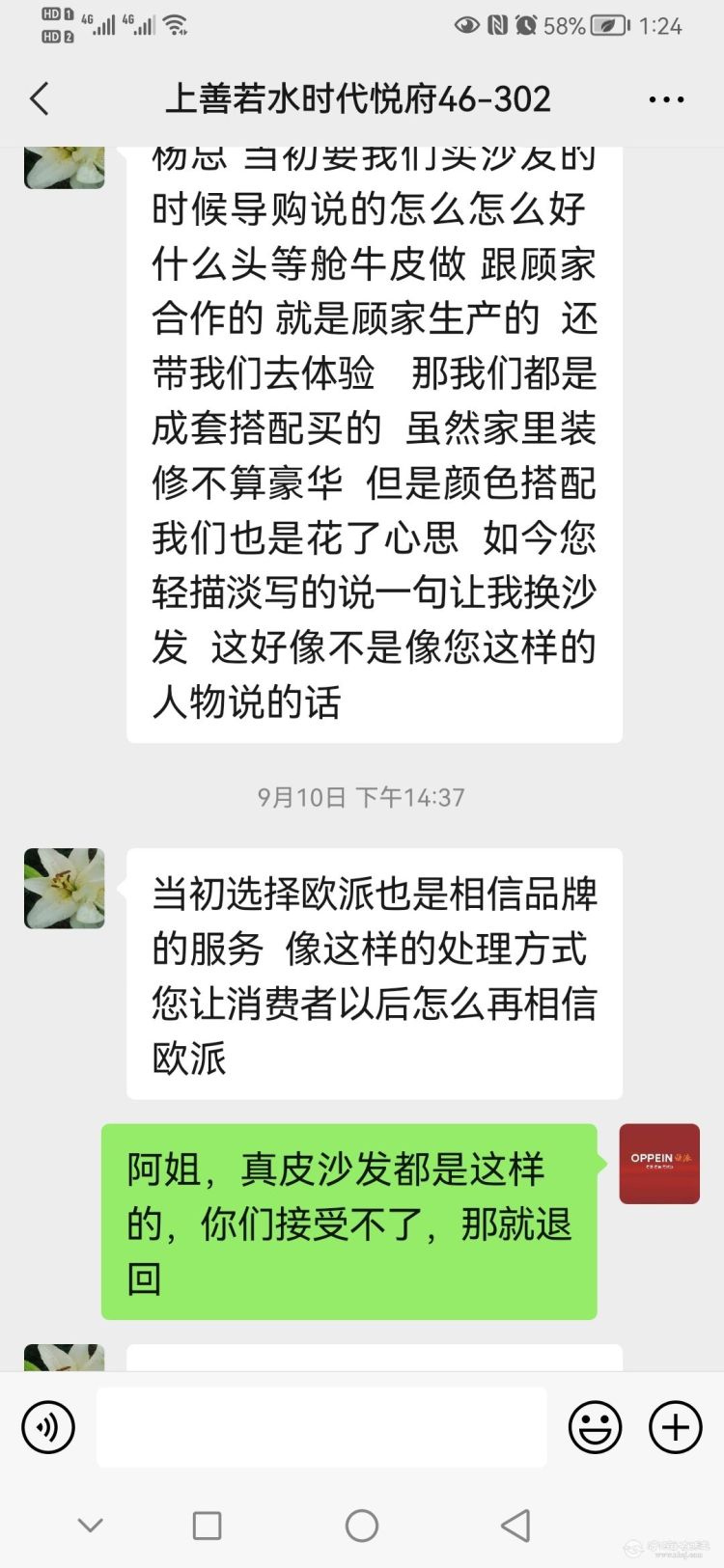Open the plus attachments menu
Screen dimensions: 724x1568
[x=675, y=1426]
